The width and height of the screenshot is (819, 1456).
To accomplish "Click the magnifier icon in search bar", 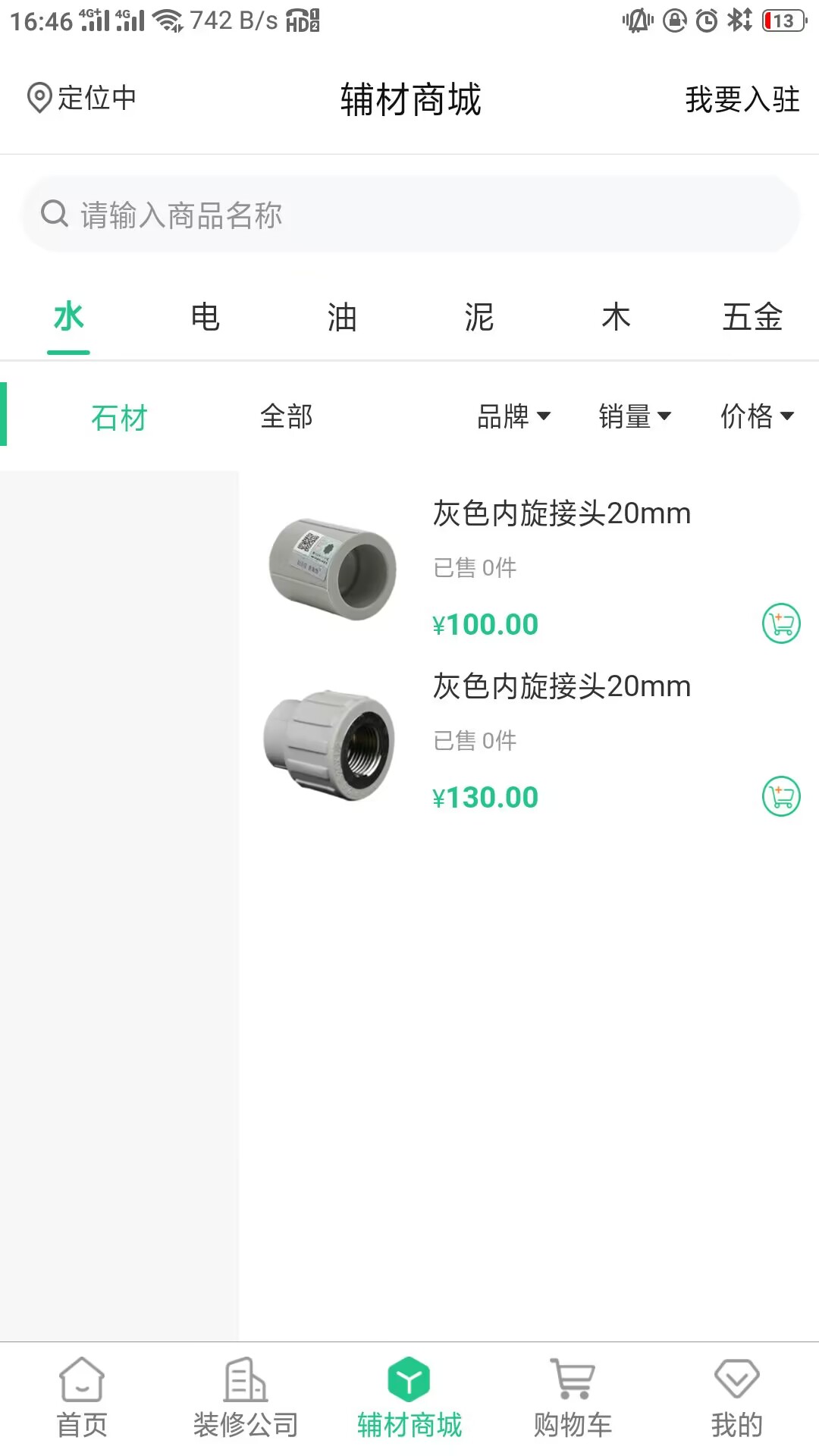I will 55,214.
